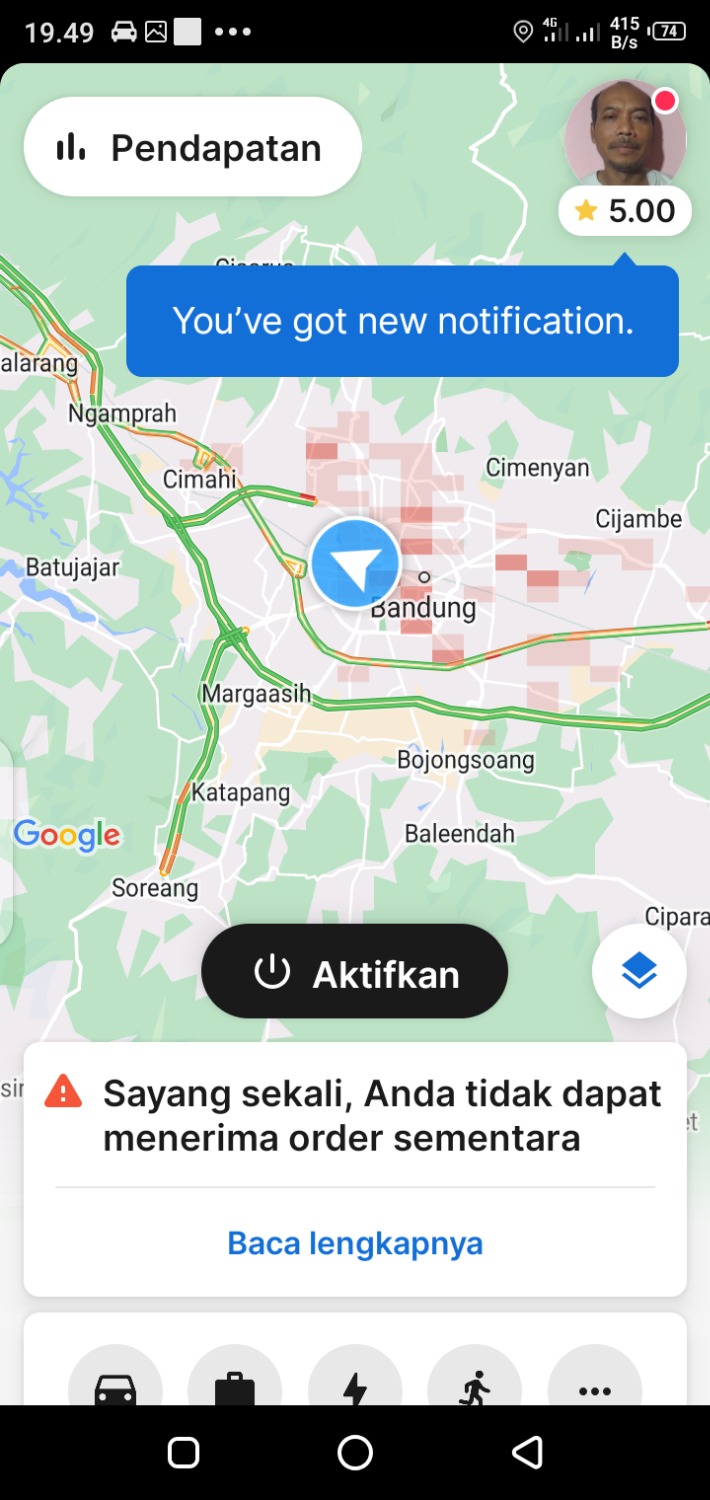The height and width of the screenshot is (1500, 710).
Task: Tap Aktifkan to go online
Action: pyautogui.click(x=355, y=973)
